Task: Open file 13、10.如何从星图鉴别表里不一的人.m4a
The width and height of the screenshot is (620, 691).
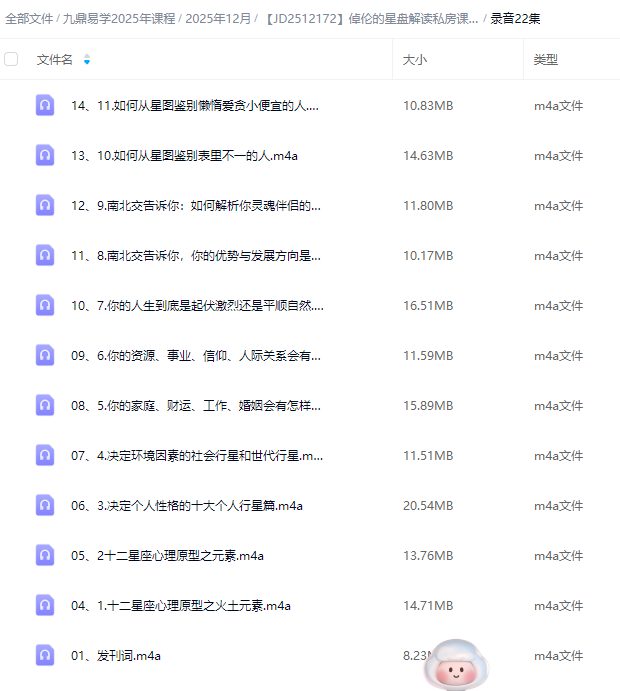Action: pos(184,156)
